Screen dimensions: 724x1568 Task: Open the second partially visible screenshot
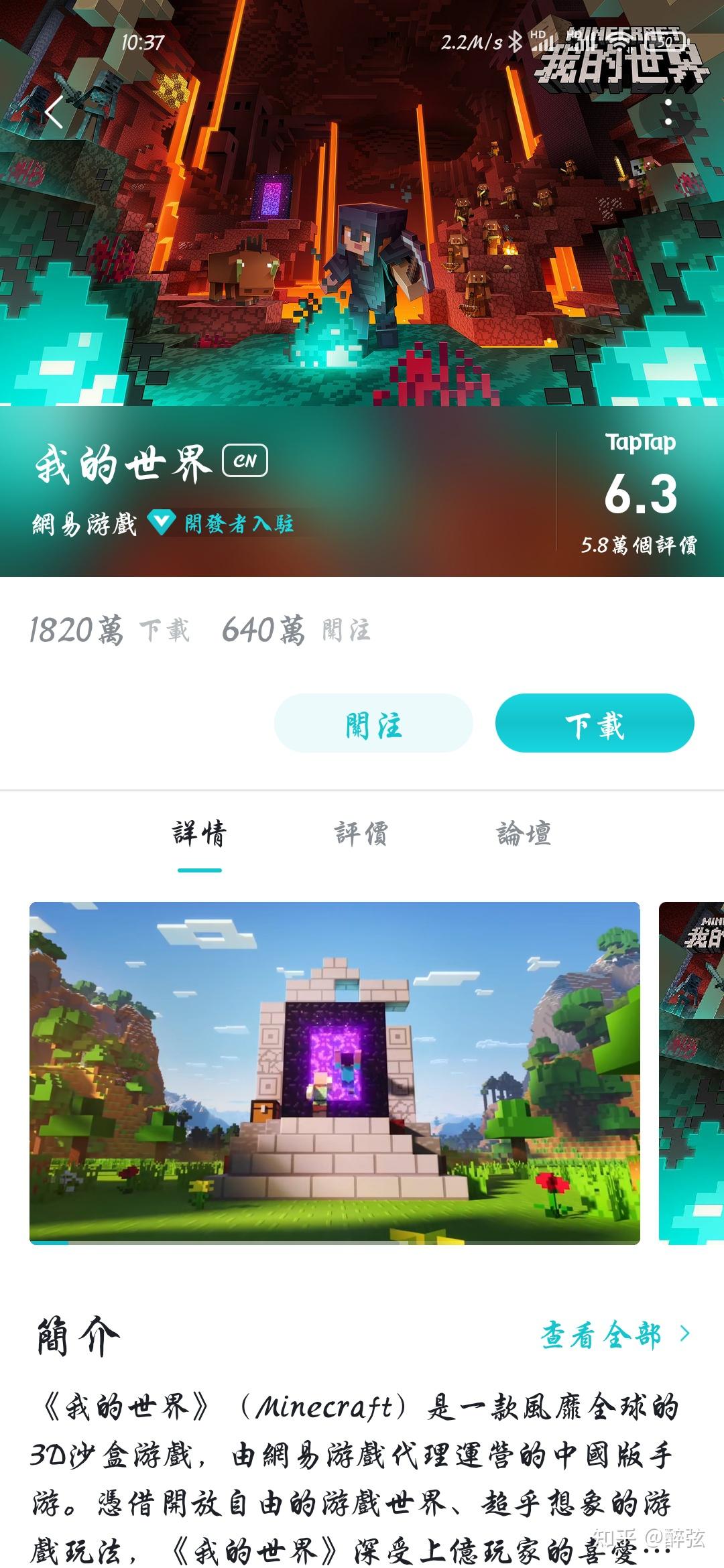pos(691,1072)
